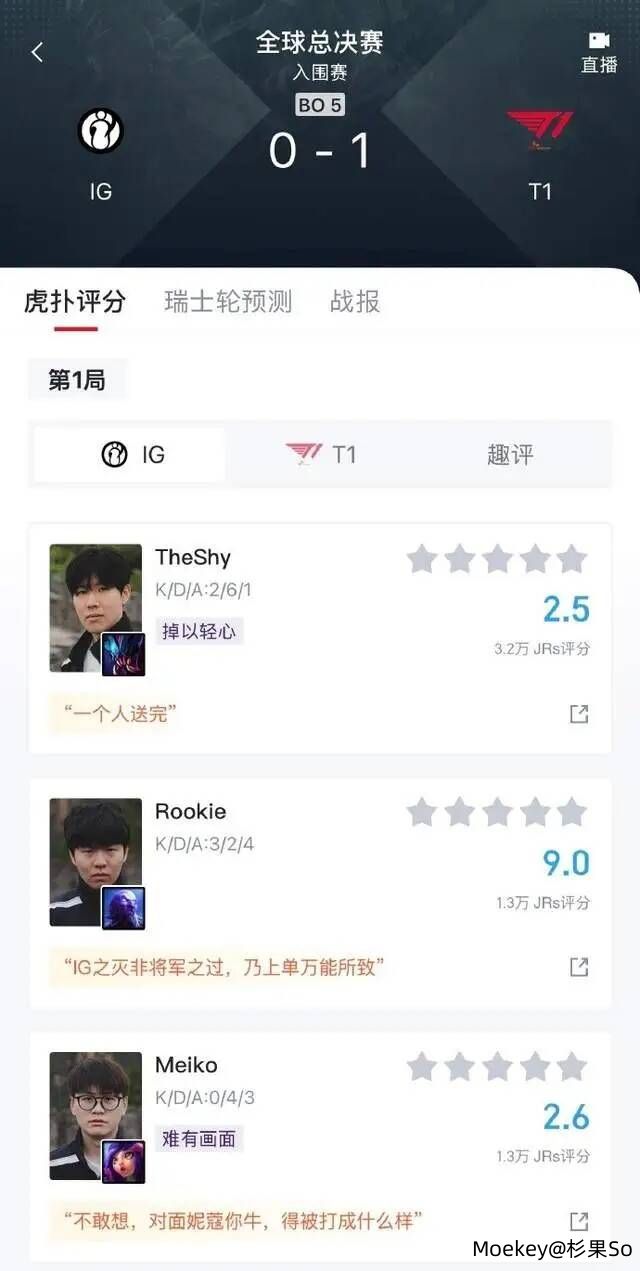Open the 直播 live stream
The height and width of the screenshot is (1271, 640).
click(x=599, y=52)
